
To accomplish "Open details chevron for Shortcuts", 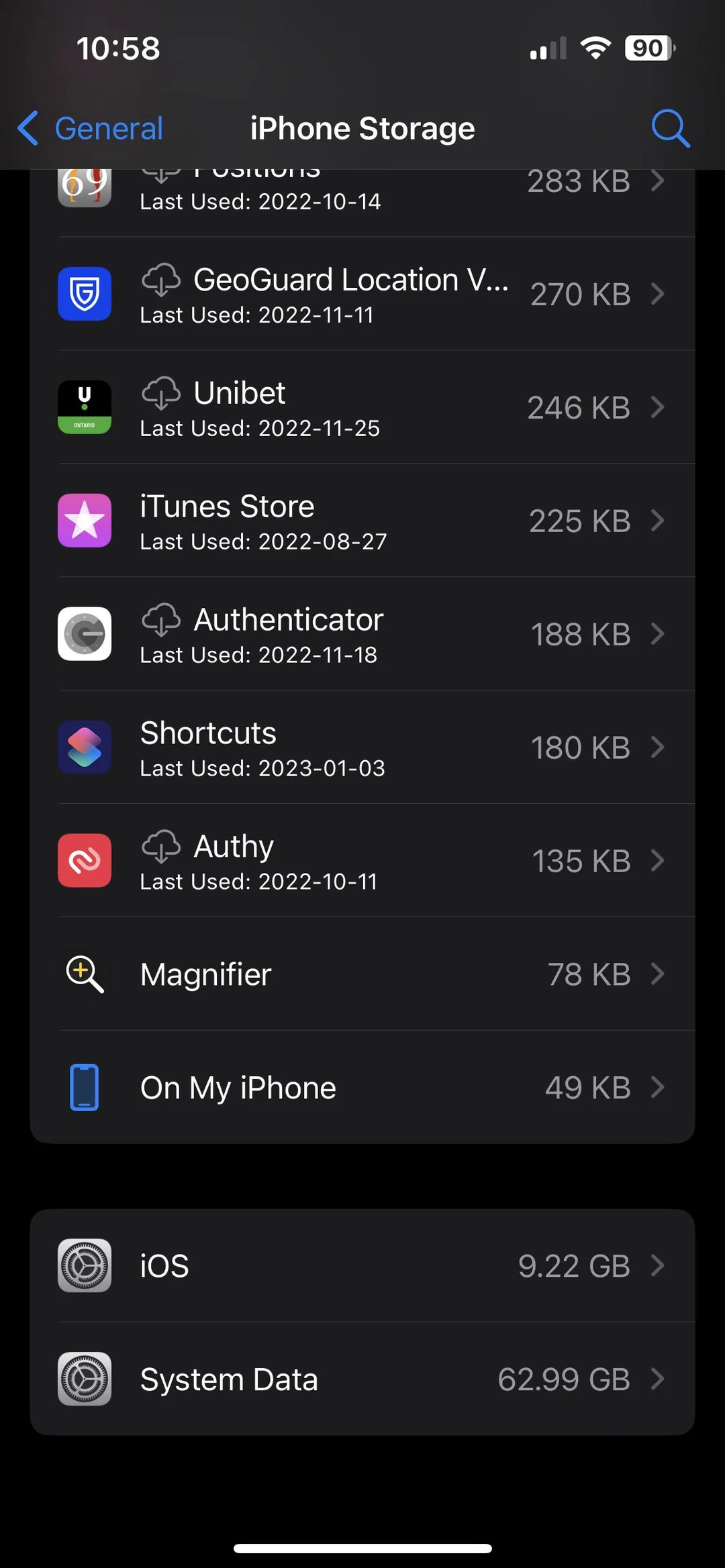I will (657, 747).
